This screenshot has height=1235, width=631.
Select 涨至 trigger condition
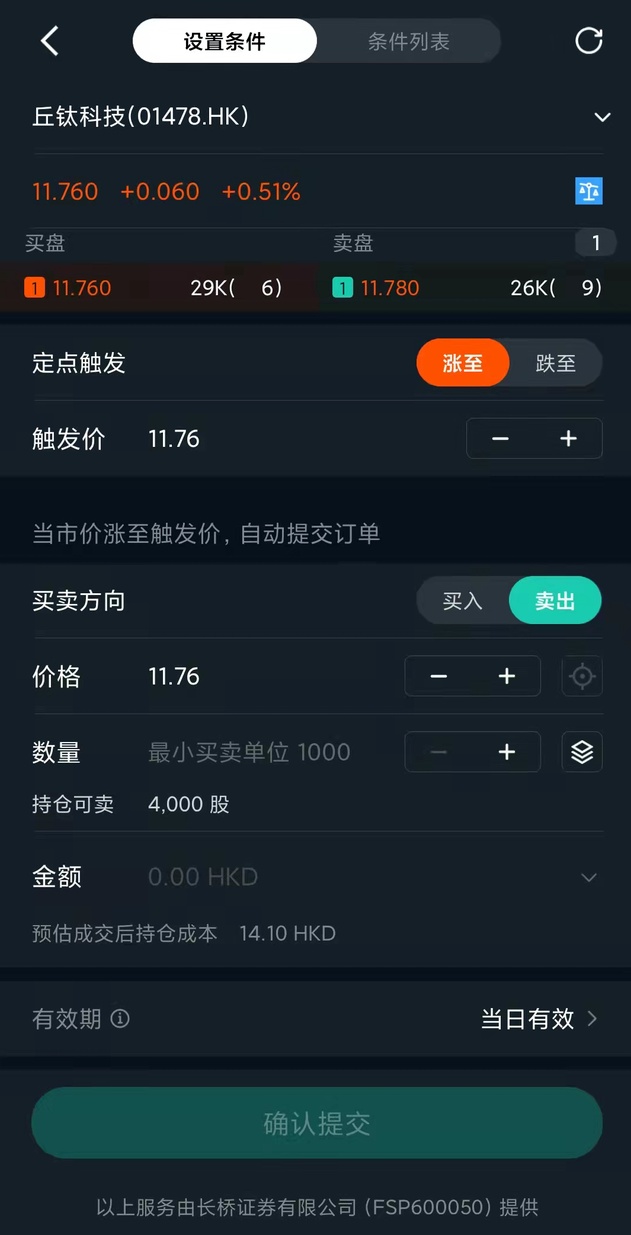click(x=462, y=363)
